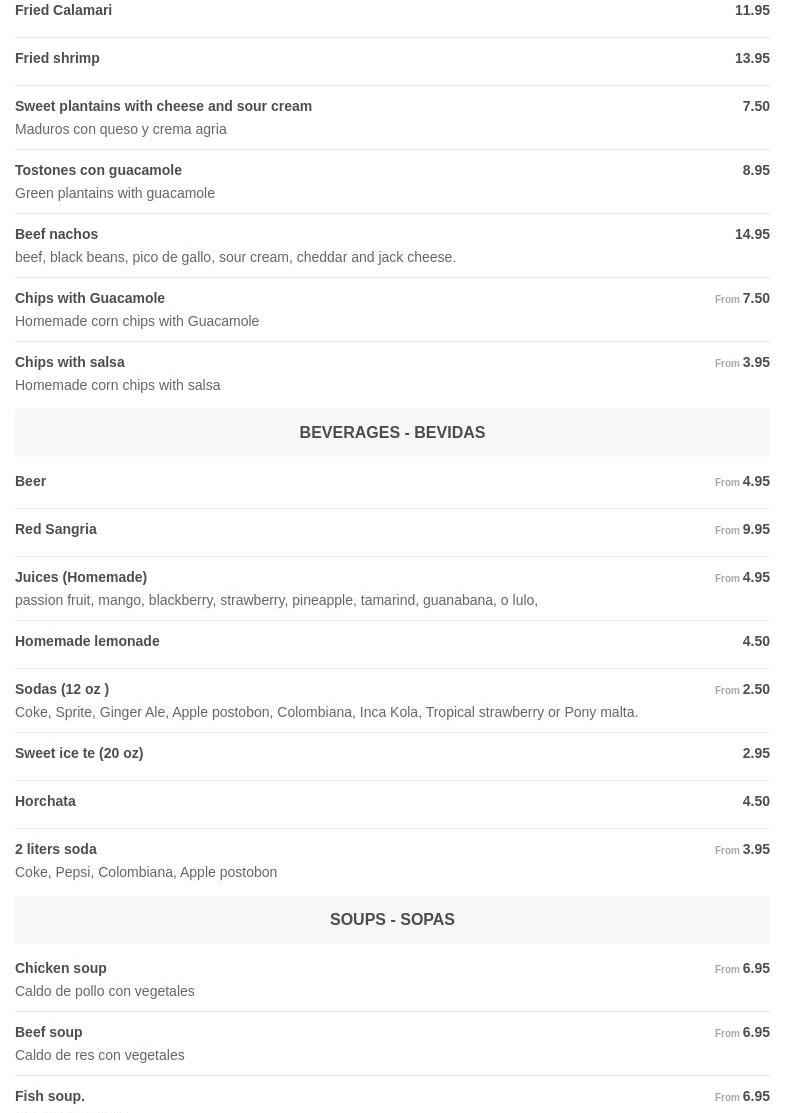Choose Red Sangria
Image resolution: width=785 pixels, height=1113 pixels.
pos(56,530)
